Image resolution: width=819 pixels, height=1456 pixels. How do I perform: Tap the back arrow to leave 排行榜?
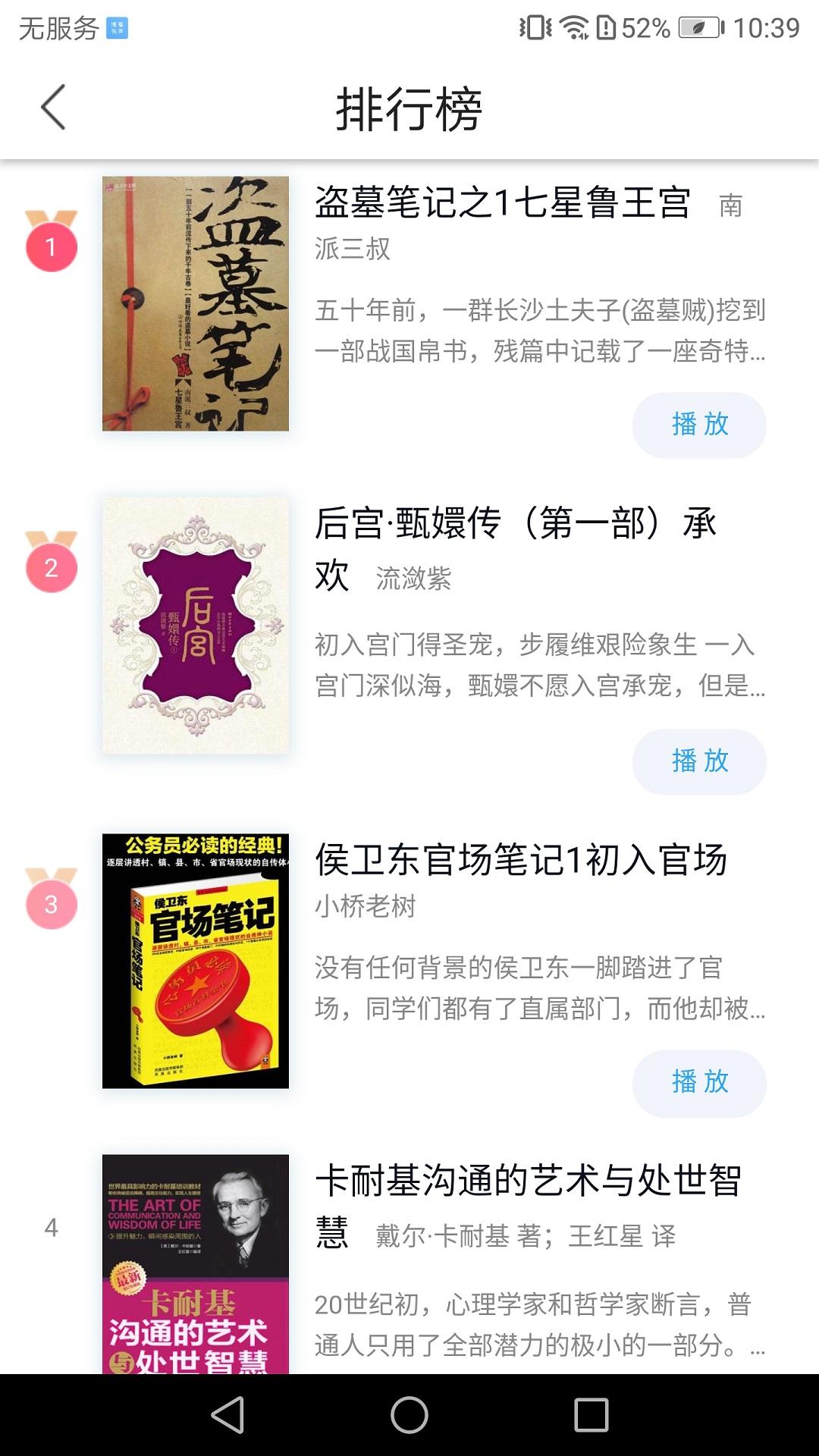coord(52,108)
